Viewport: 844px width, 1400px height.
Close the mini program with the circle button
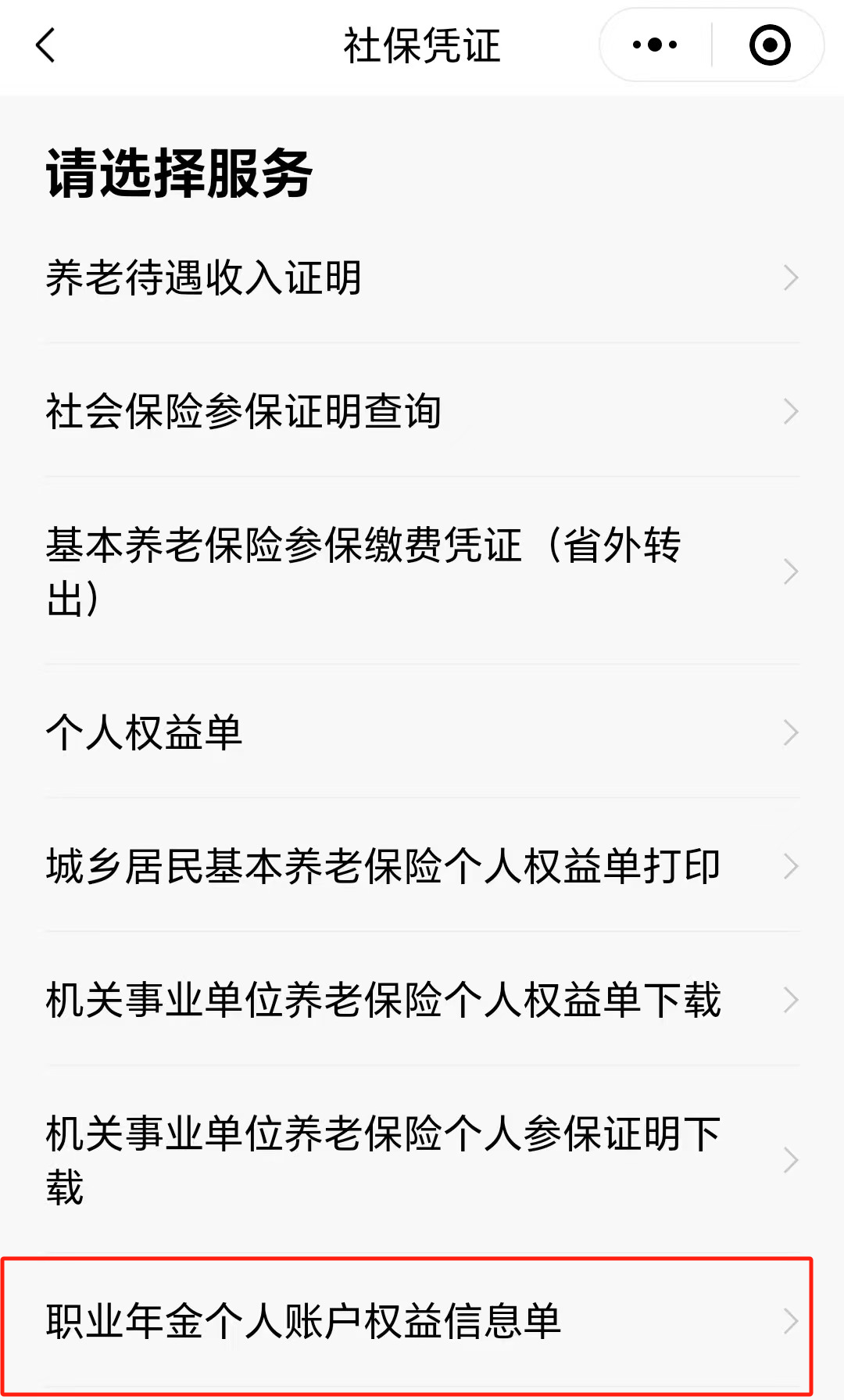coord(769,45)
